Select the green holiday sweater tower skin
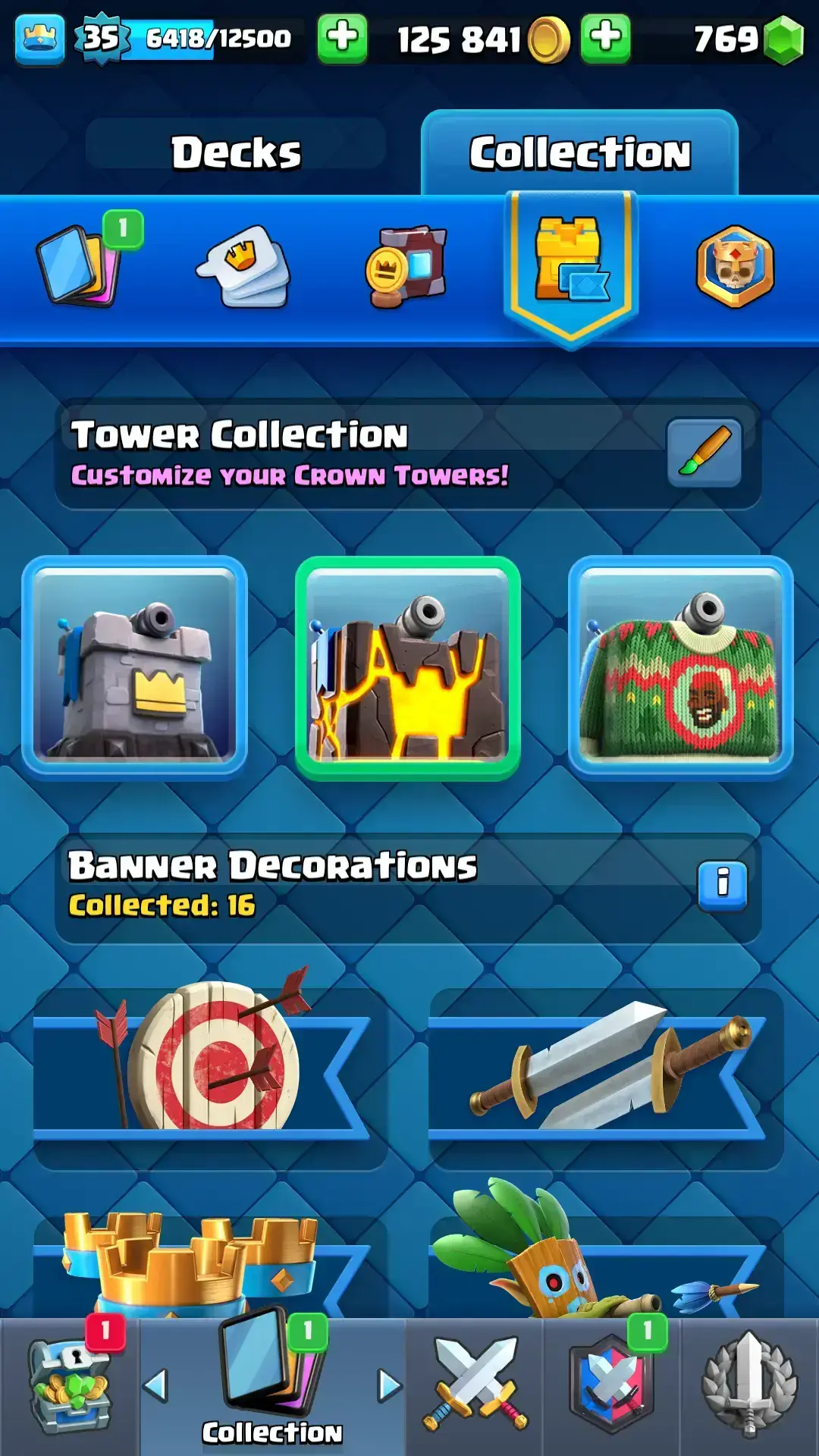This screenshot has height=1456, width=819. pyautogui.click(x=680, y=668)
